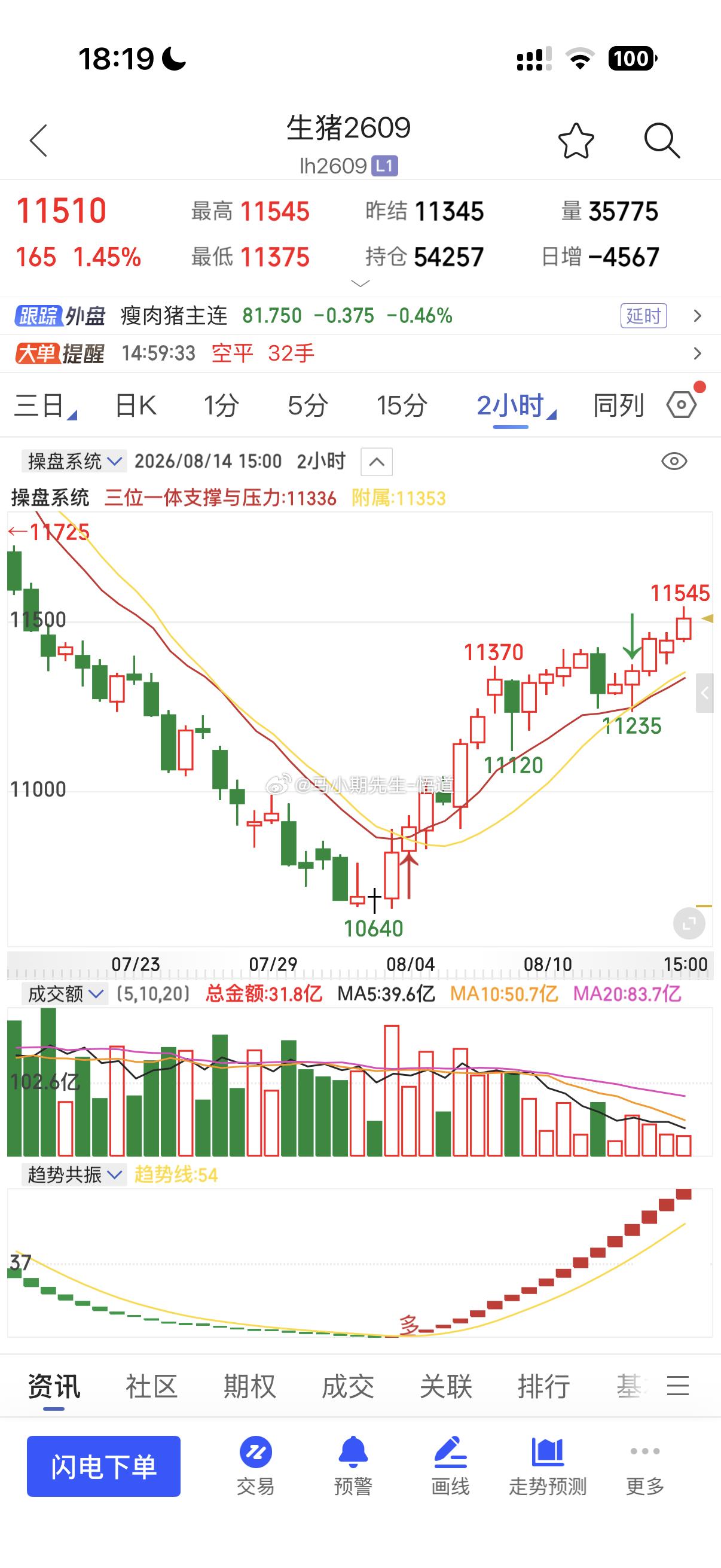Switch chart to 日K period
This screenshot has width=721, height=1568.
136,405
